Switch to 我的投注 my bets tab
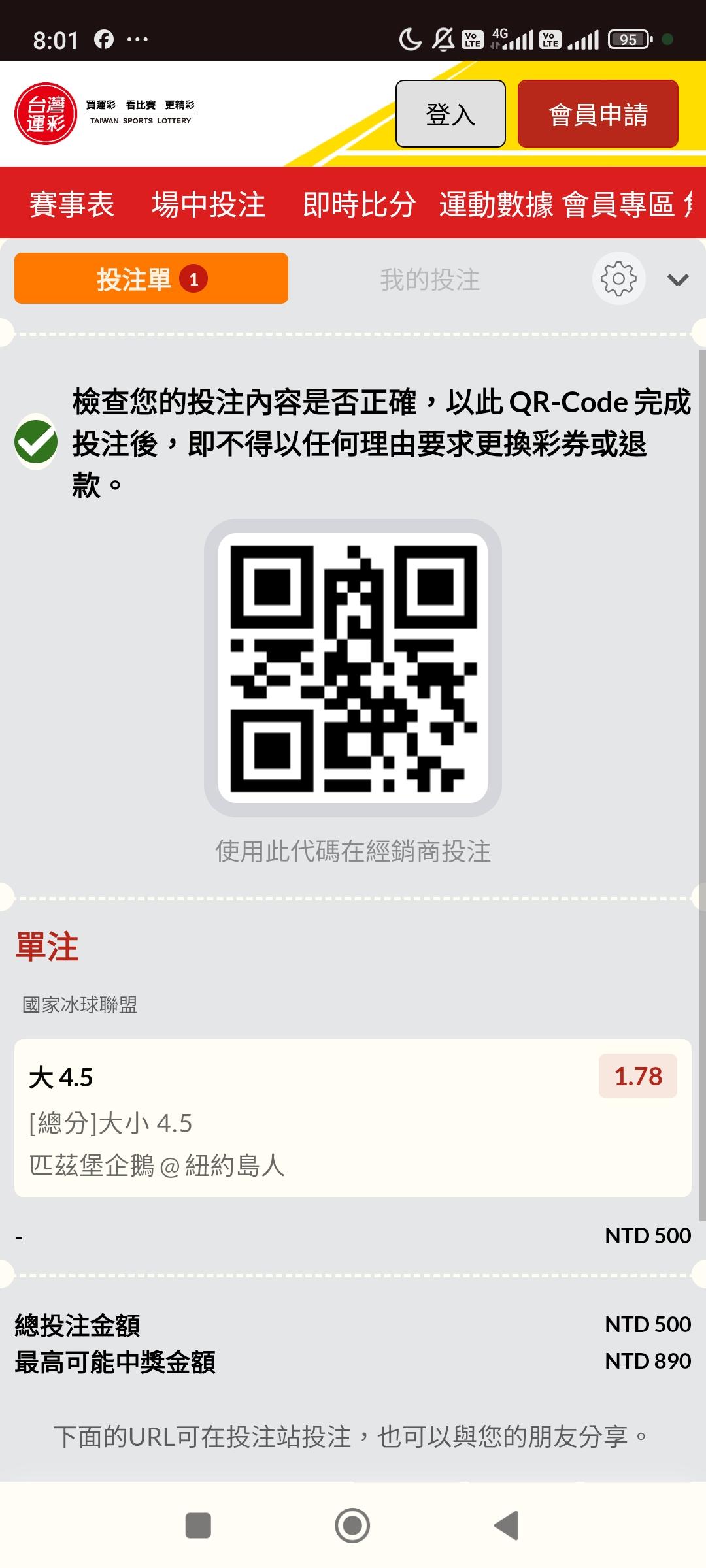 coord(430,280)
